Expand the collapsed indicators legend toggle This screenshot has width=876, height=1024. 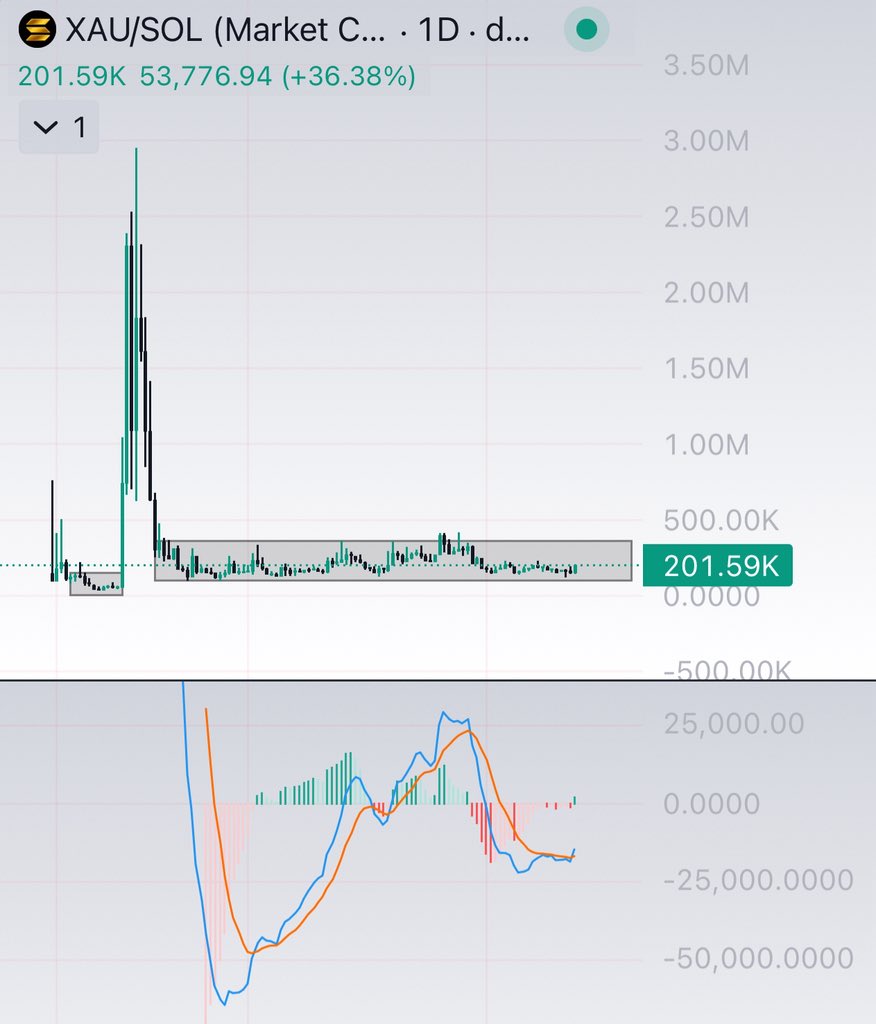pos(58,128)
